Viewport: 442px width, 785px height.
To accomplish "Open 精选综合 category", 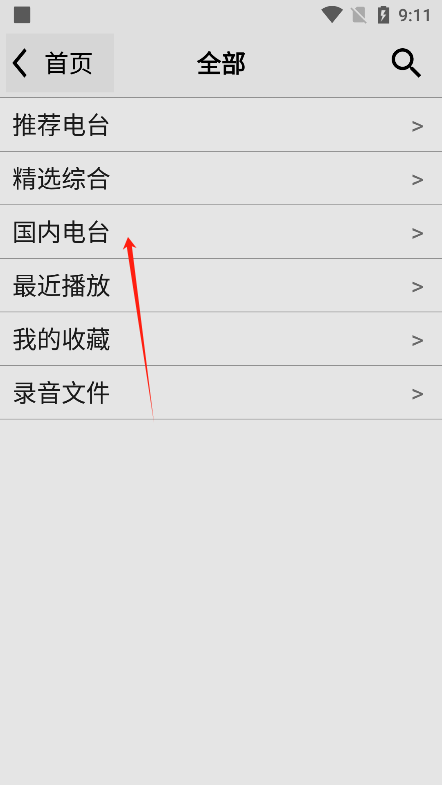I will tap(221, 179).
